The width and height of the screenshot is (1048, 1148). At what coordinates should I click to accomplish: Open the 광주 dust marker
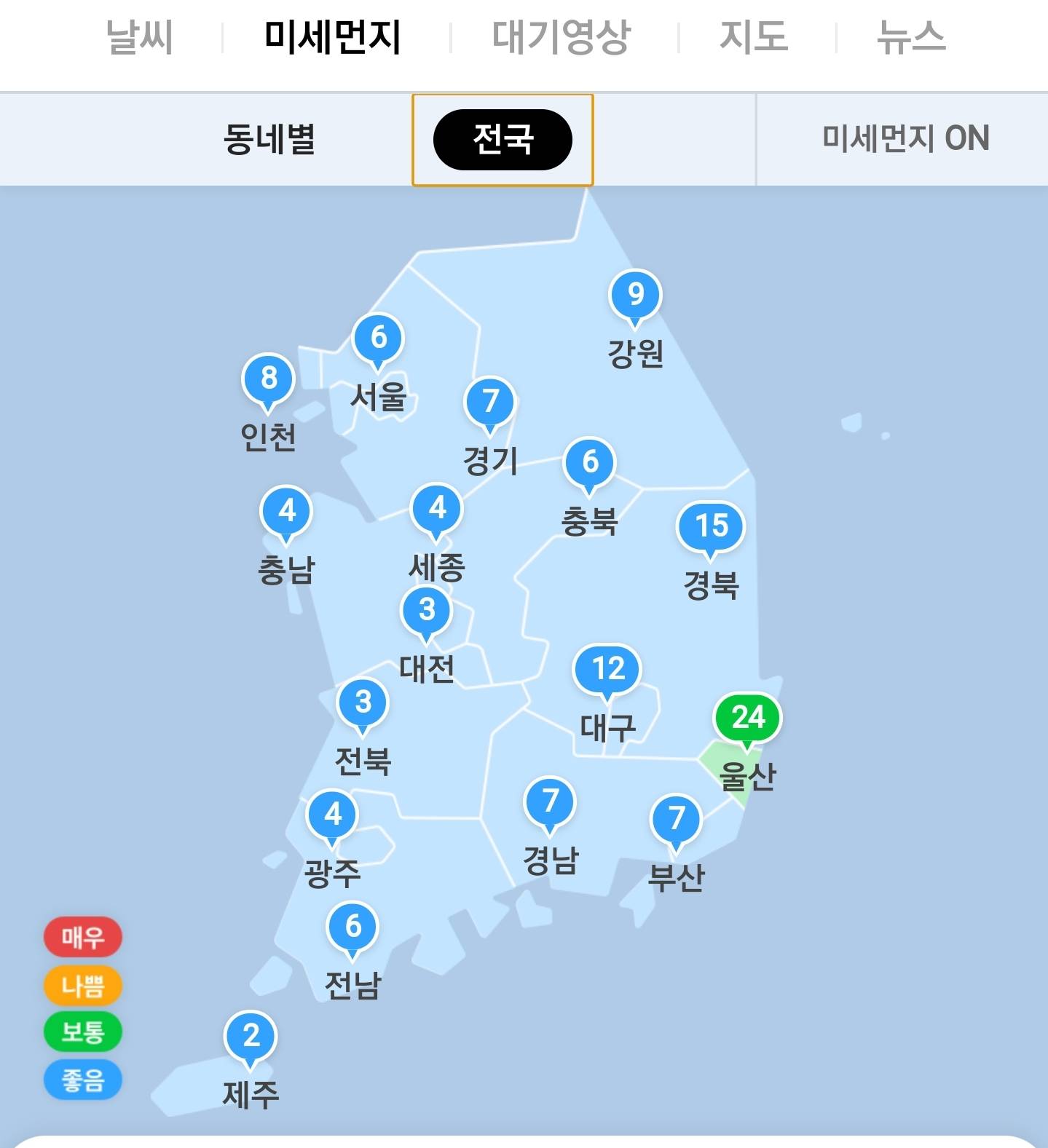pos(332,815)
